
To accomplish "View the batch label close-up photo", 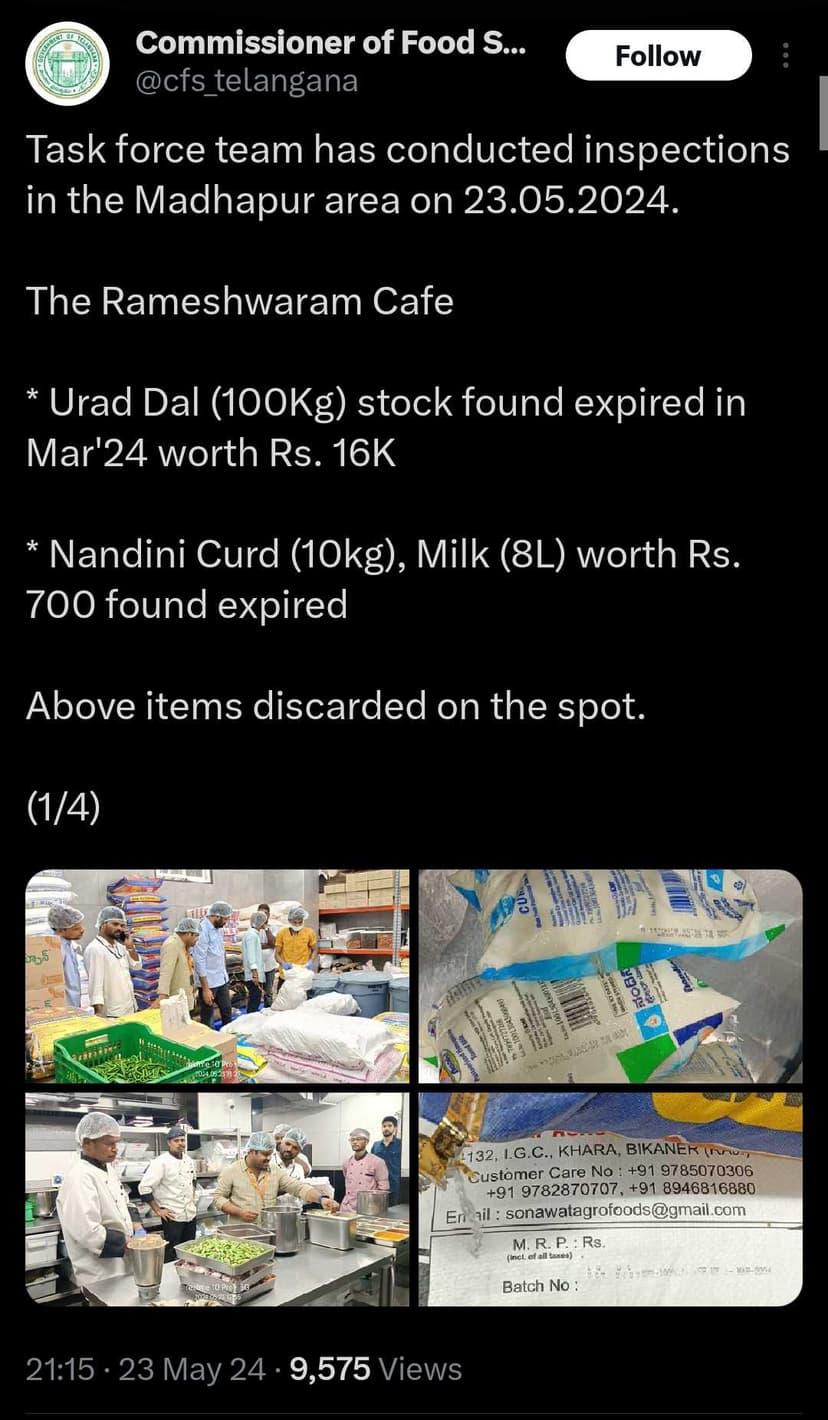I will (610, 1199).
